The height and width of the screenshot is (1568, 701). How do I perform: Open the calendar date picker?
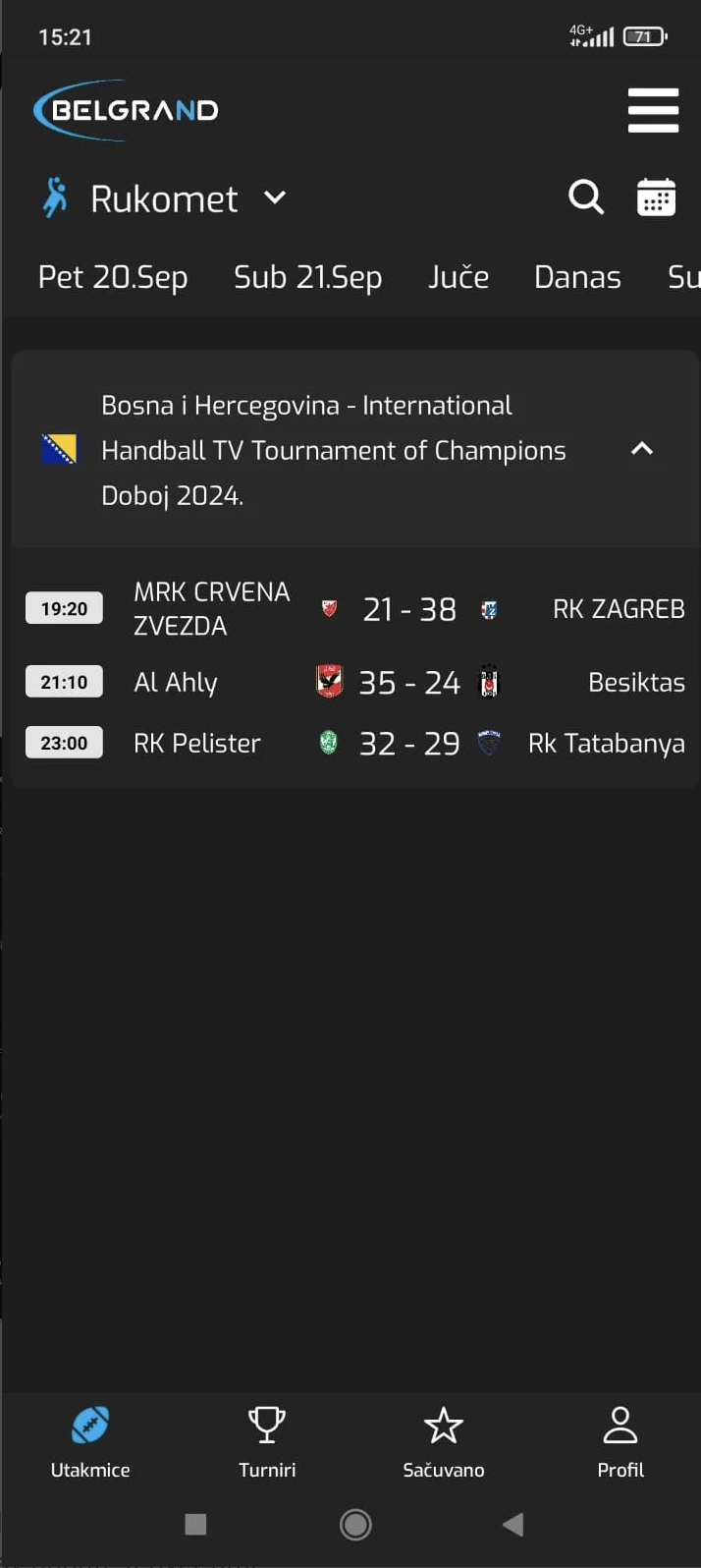click(x=656, y=197)
